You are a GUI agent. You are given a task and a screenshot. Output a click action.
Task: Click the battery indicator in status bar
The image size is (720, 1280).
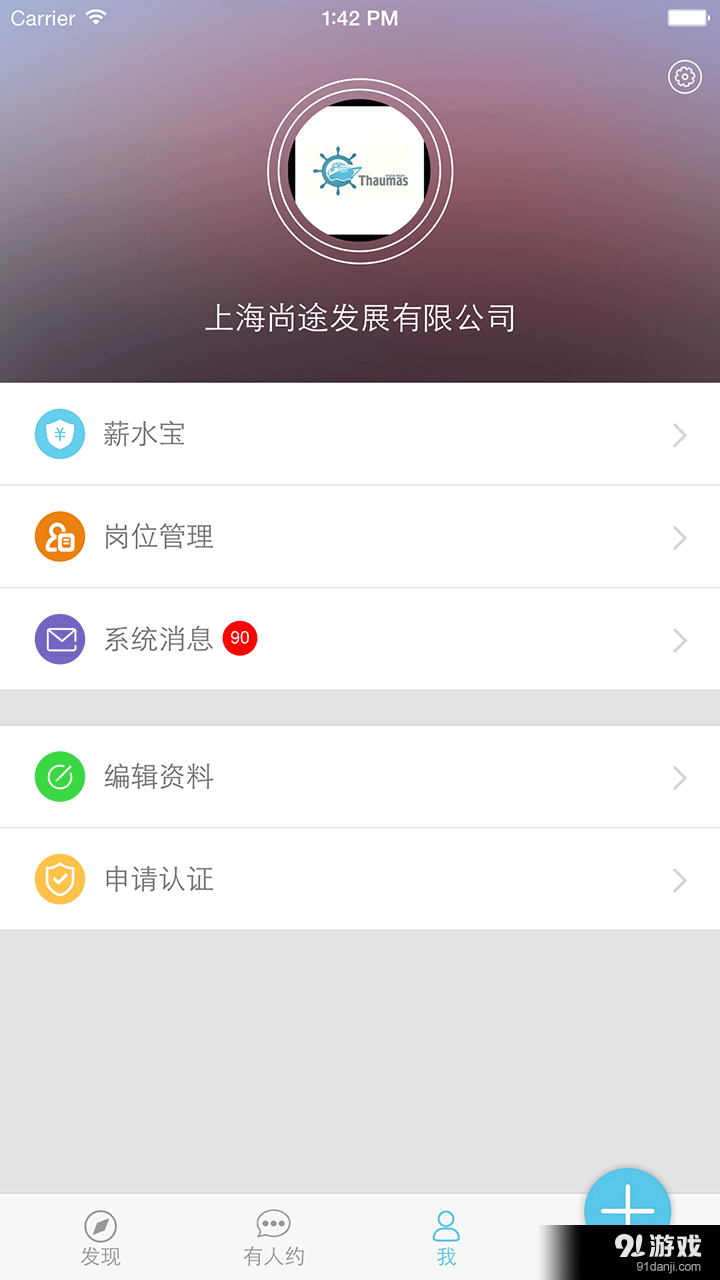click(x=688, y=16)
